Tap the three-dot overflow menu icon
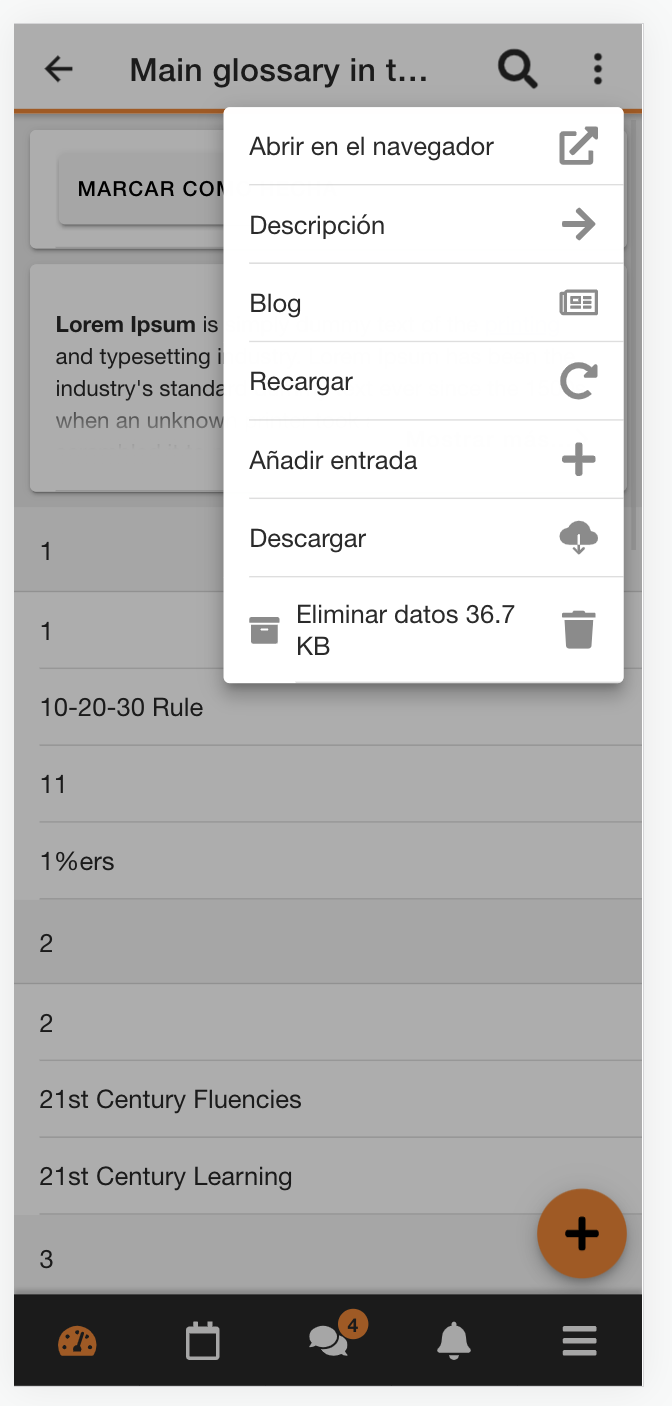Image resolution: width=672 pixels, height=1406 pixels. coord(598,69)
